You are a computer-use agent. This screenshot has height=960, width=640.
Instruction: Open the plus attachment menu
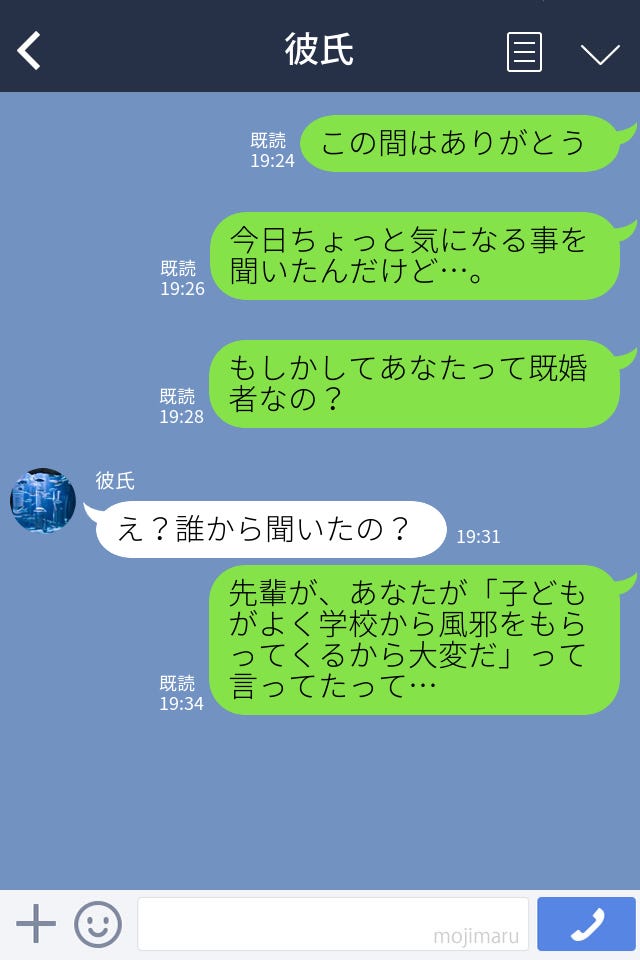click(x=36, y=924)
